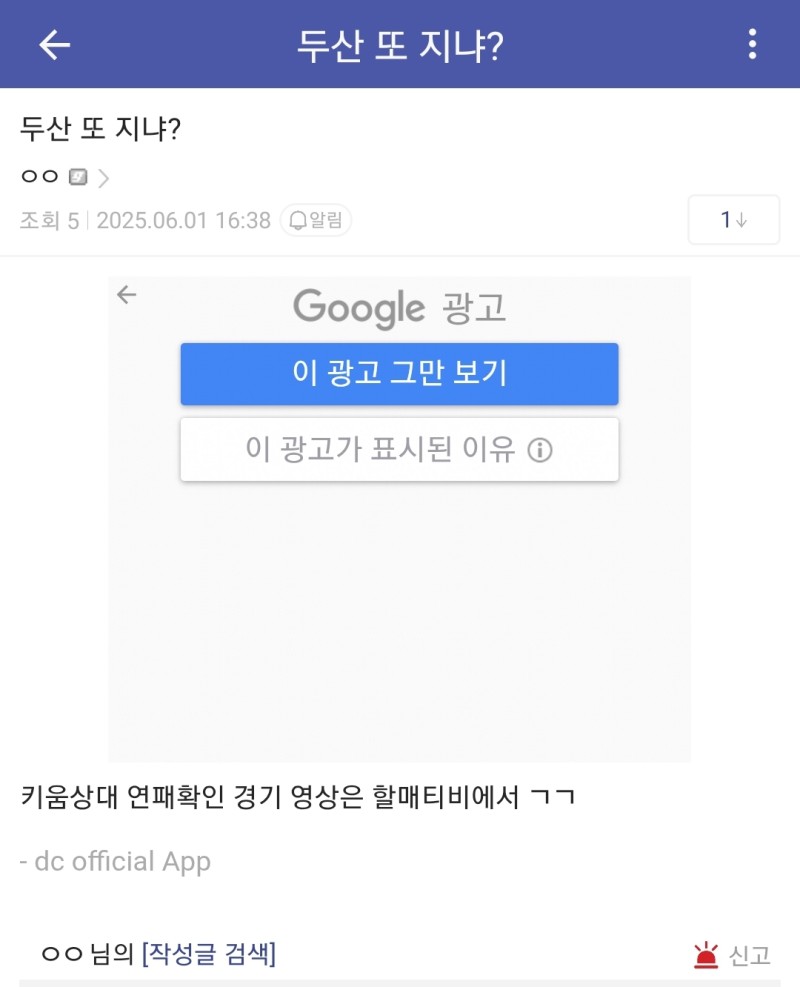
Task: Tap the 알림 notification bell chip
Action: [316, 220]
